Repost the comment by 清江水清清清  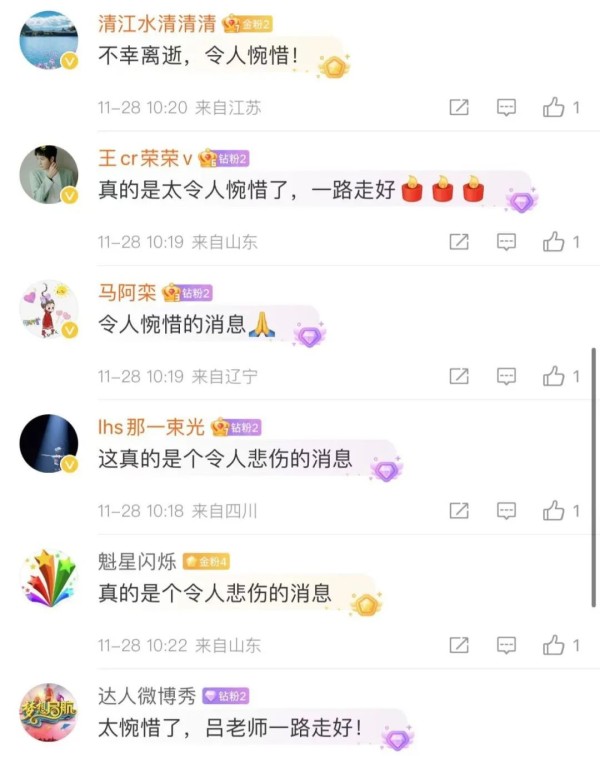pos(459,108)
